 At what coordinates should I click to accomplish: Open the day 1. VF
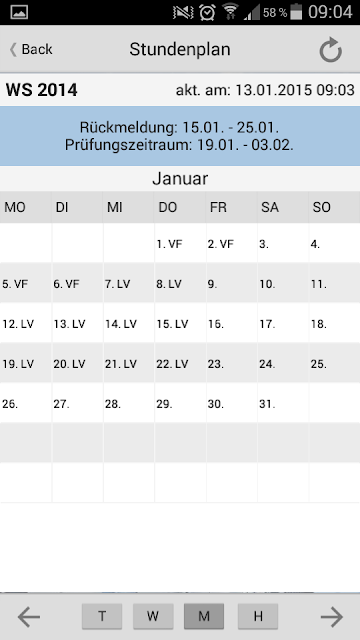tap(180, 244)
